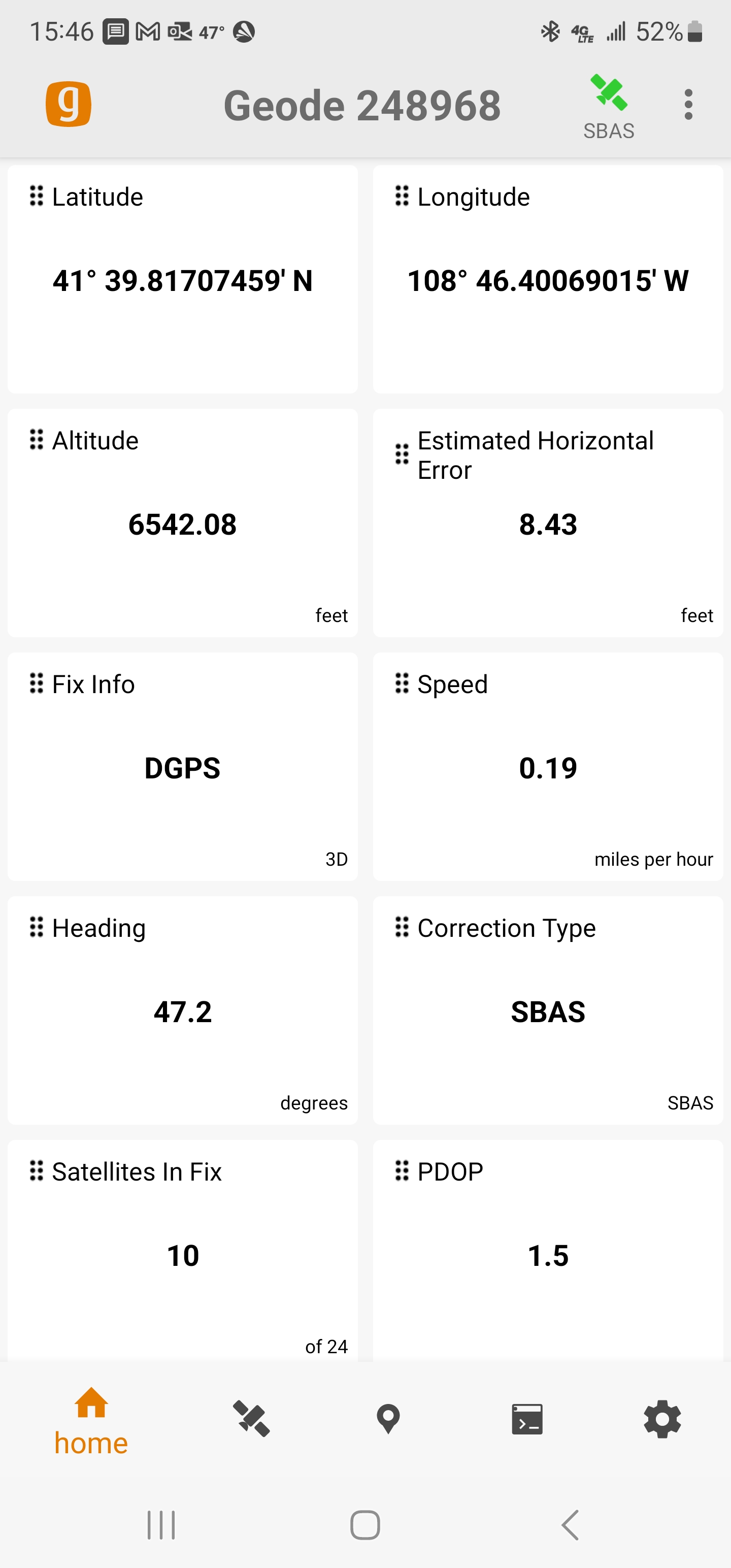Image resolution: width=731 pixels, height=1568 pixels.
Task: Switch to the terminal console tab
Action: [526, 1419]
